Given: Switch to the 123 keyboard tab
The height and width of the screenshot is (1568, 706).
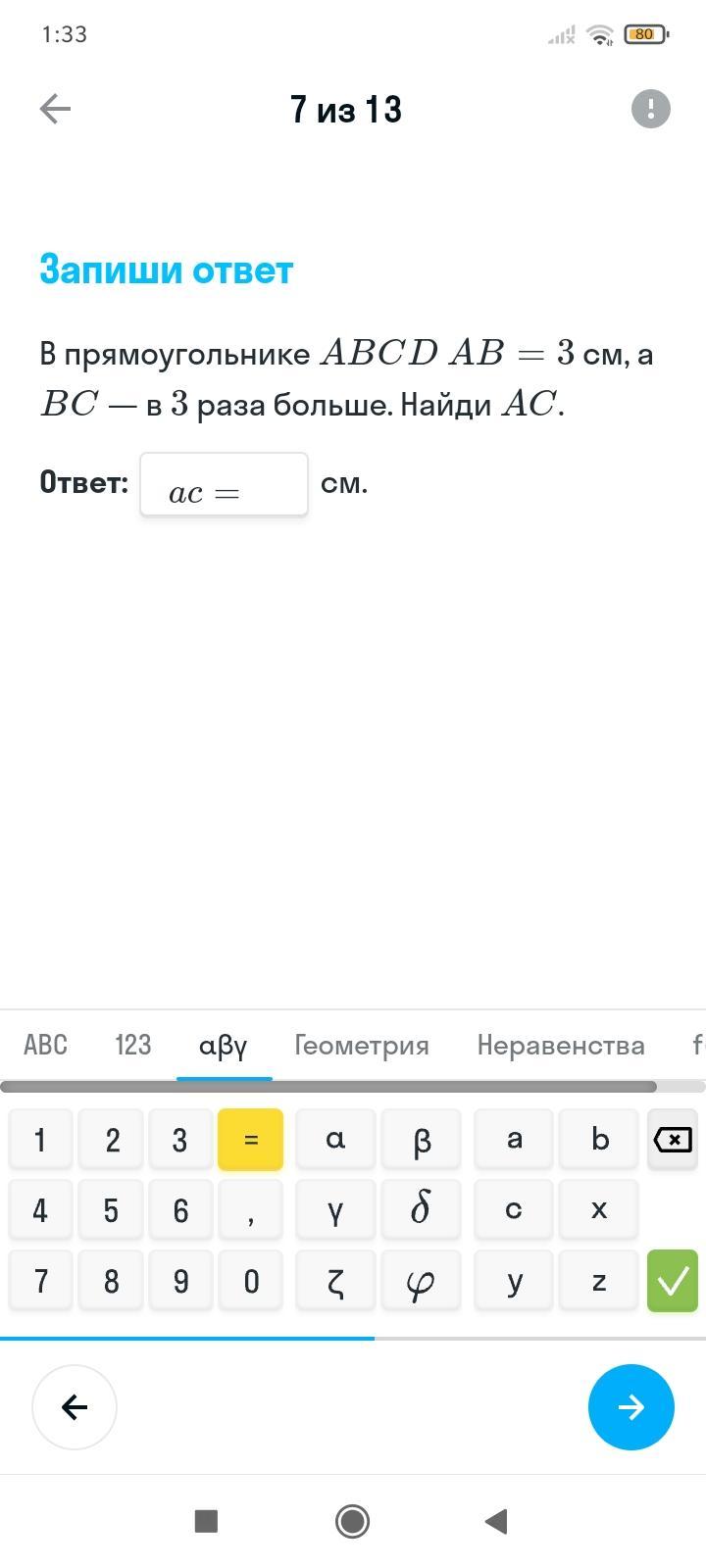Looking at the screenshot, I should coord(132,1045).
